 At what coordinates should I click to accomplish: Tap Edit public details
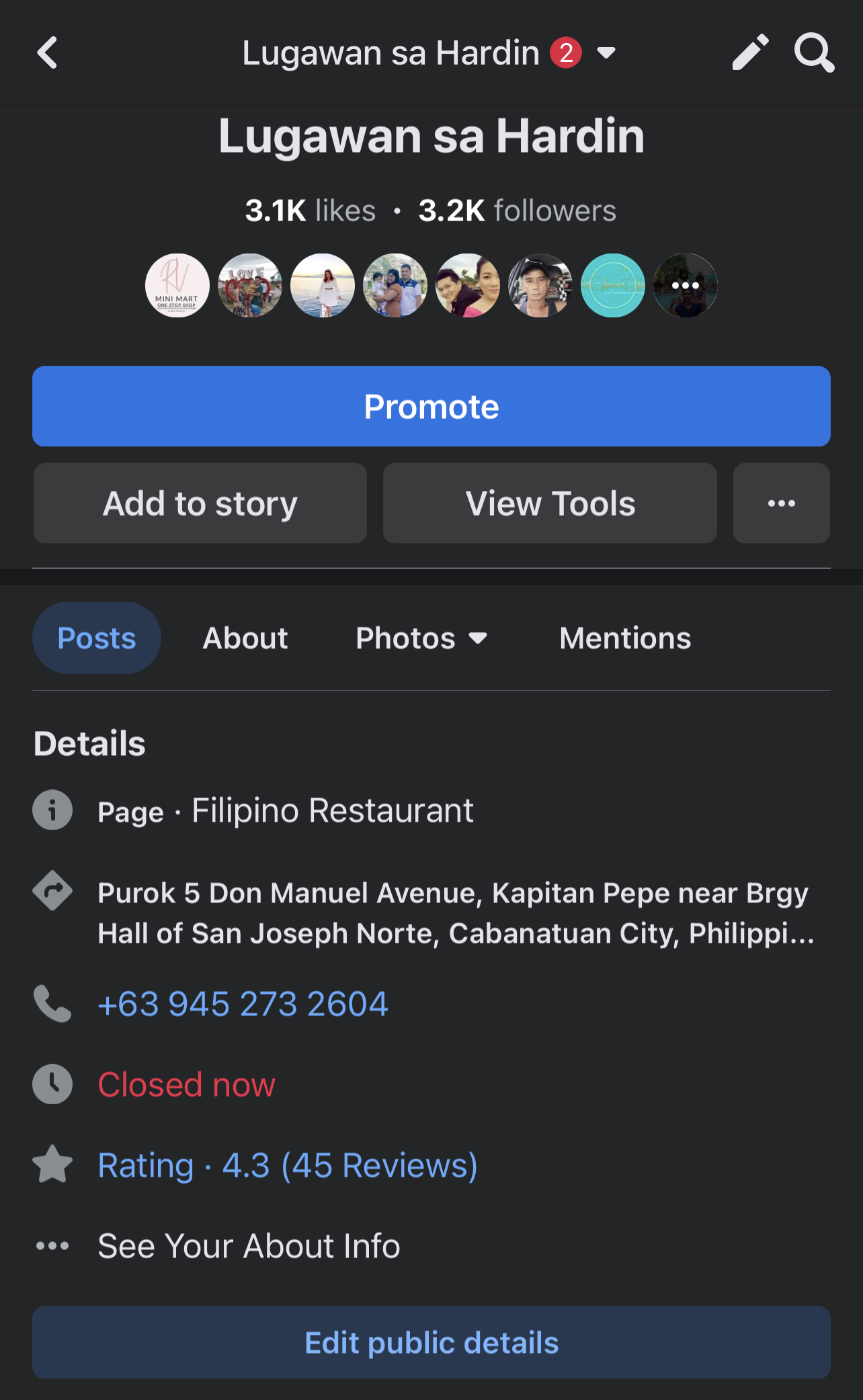pyautogui.click(x=431, y=1342)
